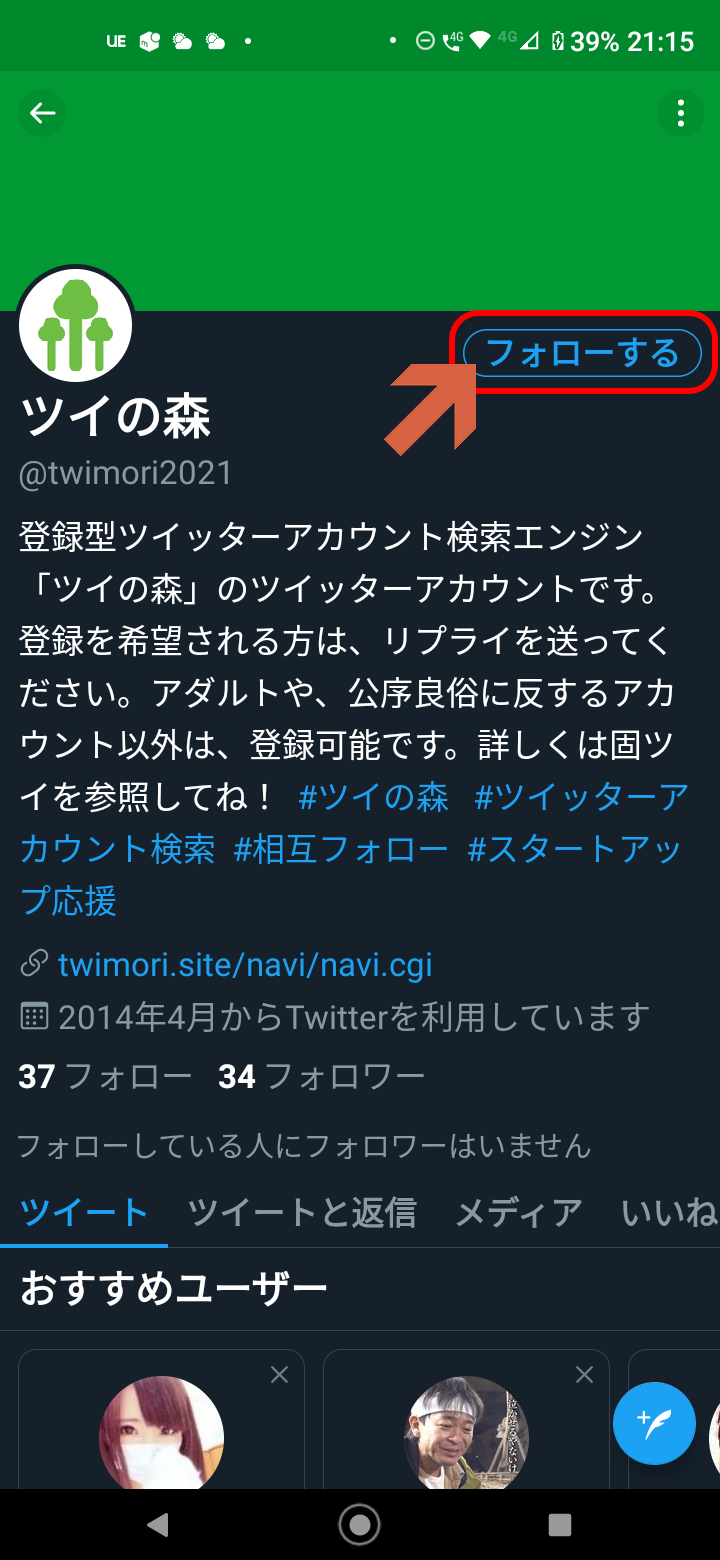
Task: Dismiss the first recommended user card
Action: point(279,1374)
